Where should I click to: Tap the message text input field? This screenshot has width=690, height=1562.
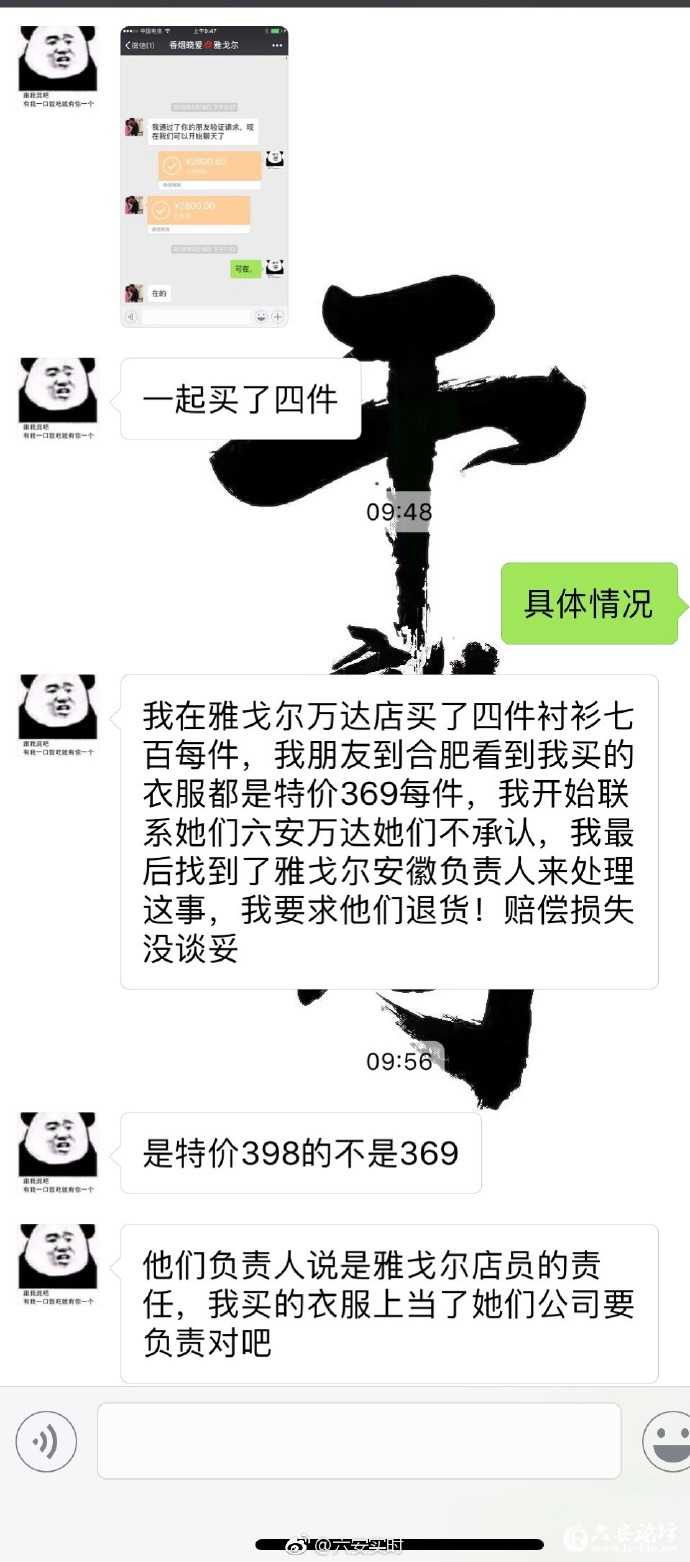pyautogui.click(x=358, y=1441)
